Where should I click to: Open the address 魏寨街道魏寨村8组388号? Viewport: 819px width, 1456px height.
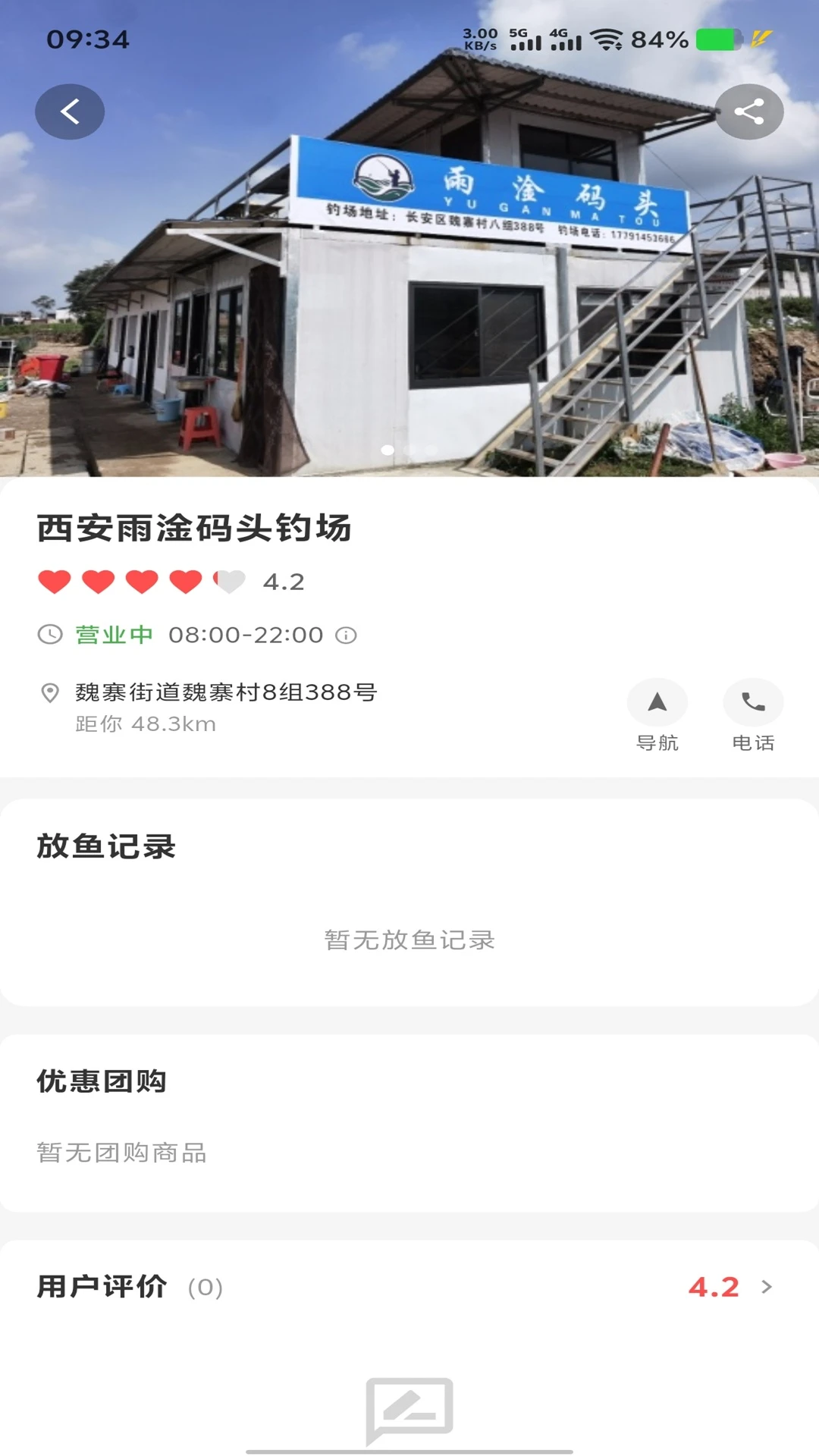point(226,692)
